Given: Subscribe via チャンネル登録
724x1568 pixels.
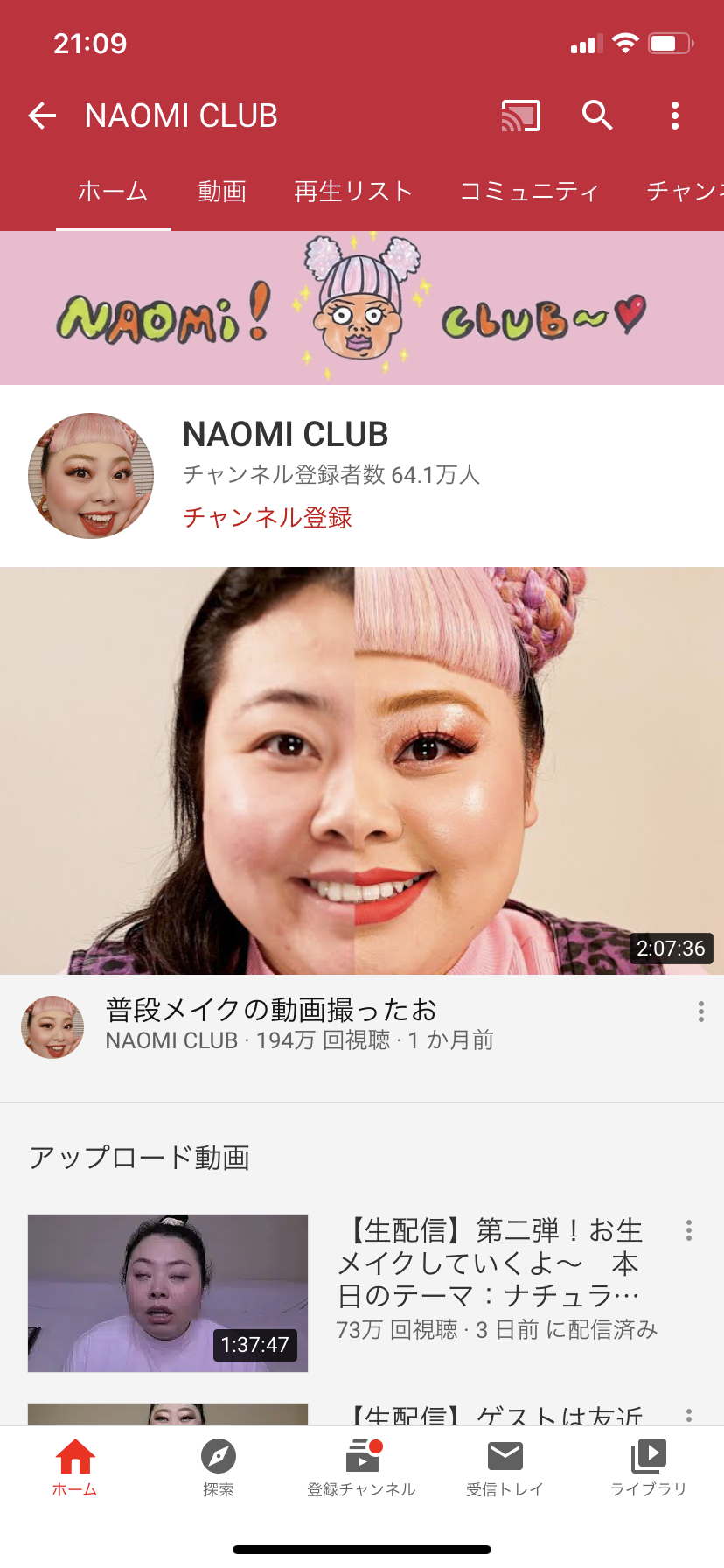Looking at the screenshot, I should coord(268,517).
